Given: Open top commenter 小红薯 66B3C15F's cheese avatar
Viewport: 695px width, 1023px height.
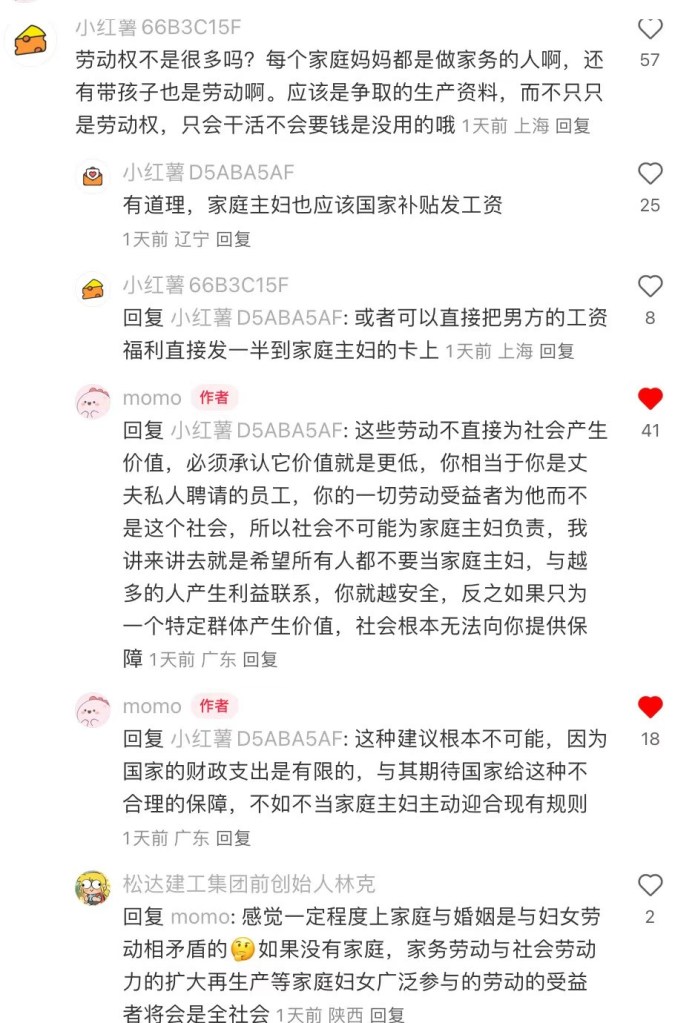Looking at the screenshot, I should coord(35,40).
